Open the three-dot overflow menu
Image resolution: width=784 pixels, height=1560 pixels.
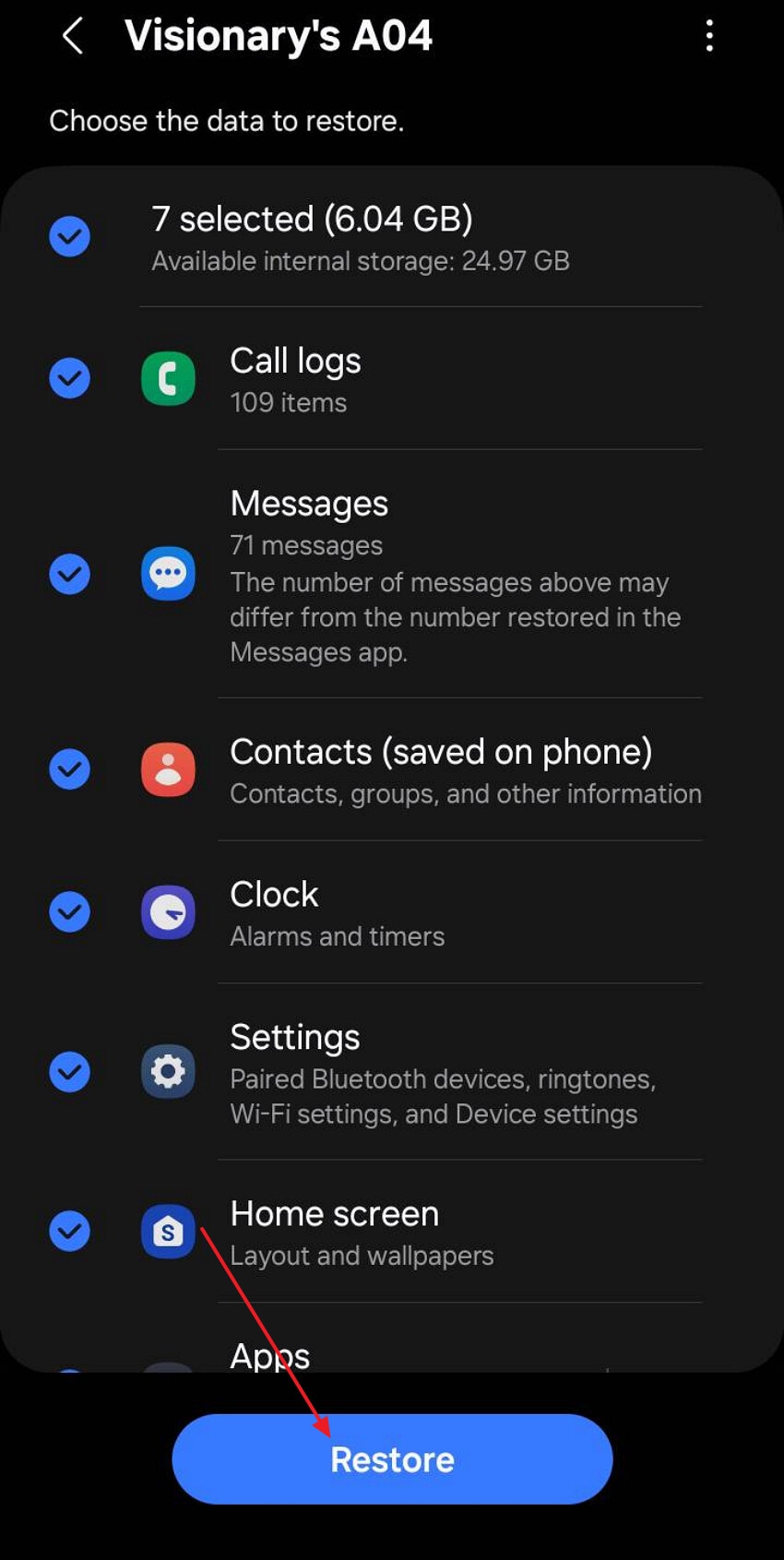click(708, 37)
